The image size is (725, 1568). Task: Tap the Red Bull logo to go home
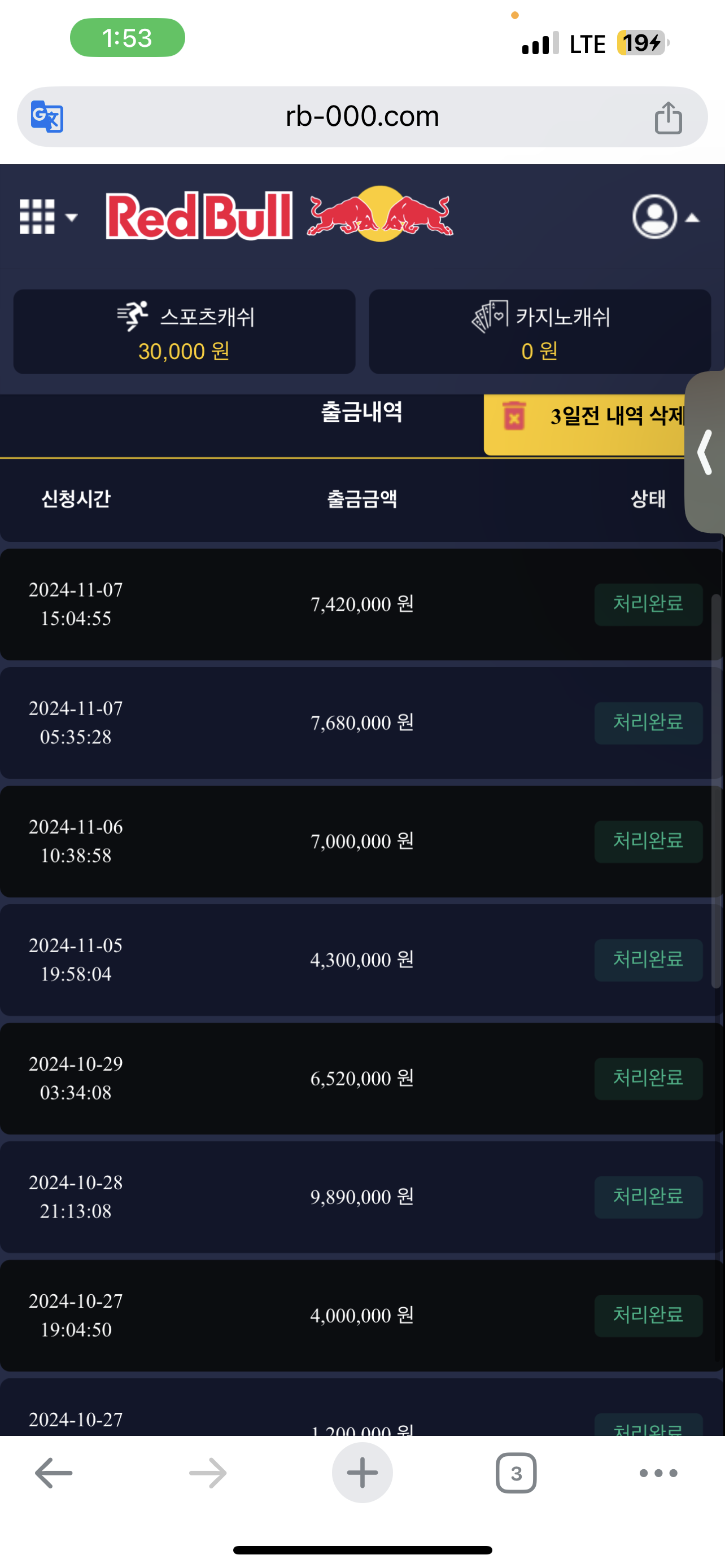[x=279, y=215]
